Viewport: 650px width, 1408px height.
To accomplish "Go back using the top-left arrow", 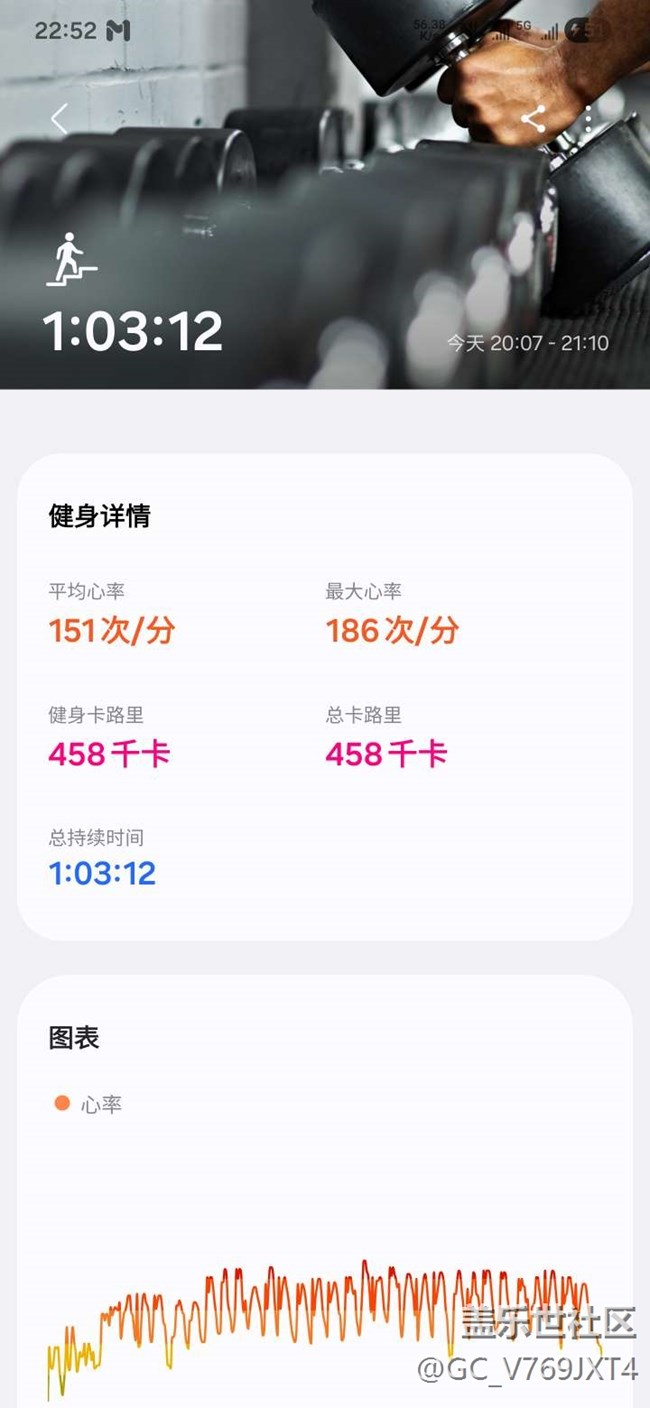I will point(59,119).
